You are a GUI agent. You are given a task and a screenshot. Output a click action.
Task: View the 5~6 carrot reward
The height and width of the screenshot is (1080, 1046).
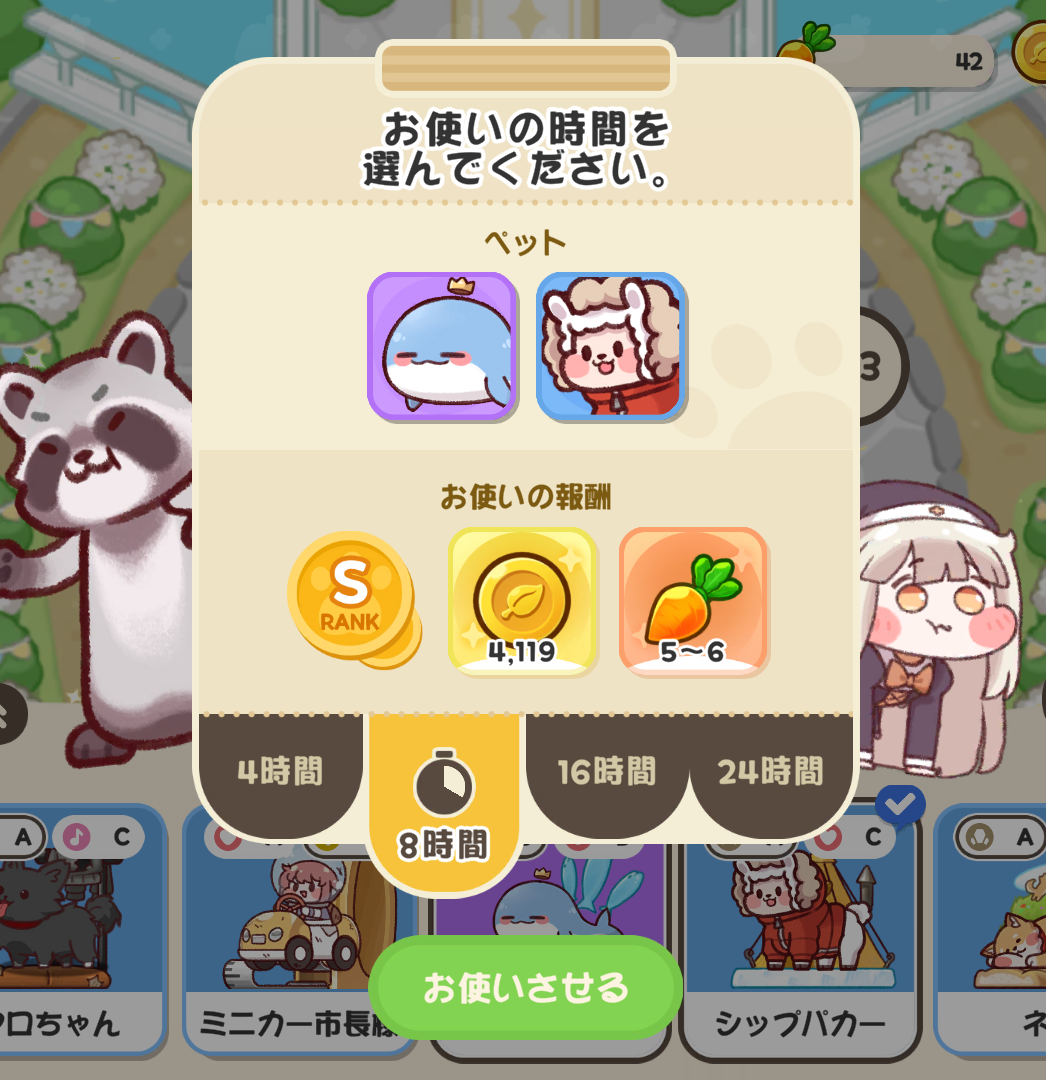[x=693, y=601]
